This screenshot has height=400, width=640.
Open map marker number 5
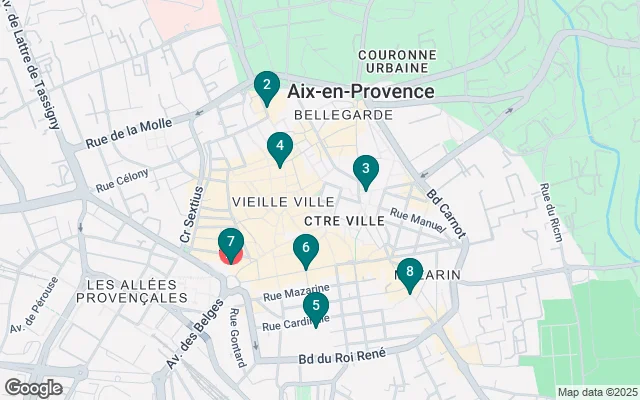tap(316, 308)
